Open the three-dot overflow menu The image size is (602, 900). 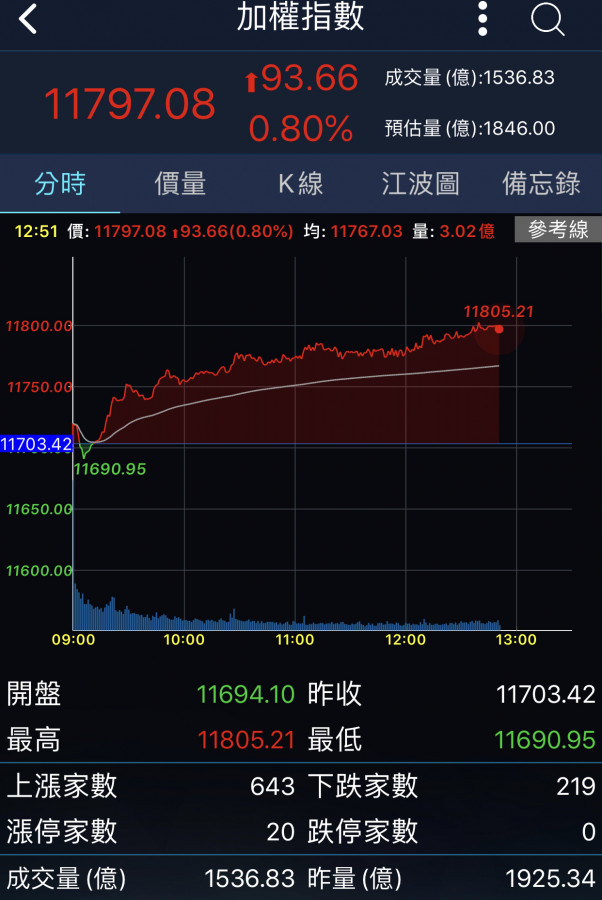click(483, 19)
